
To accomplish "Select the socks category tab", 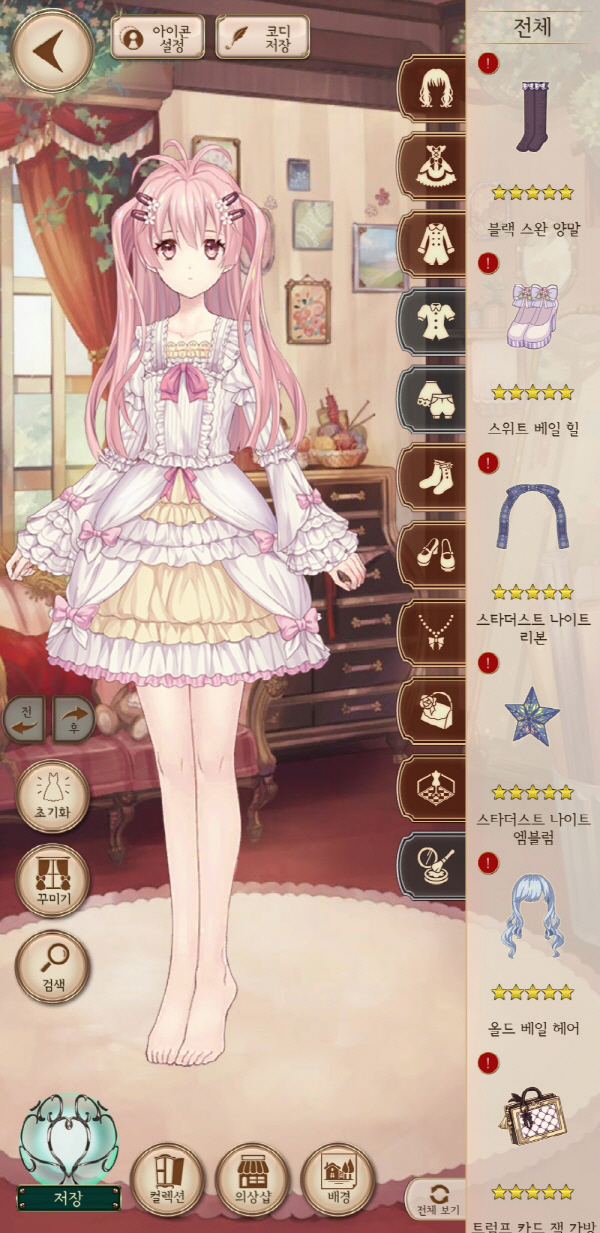I will [433, 479].
